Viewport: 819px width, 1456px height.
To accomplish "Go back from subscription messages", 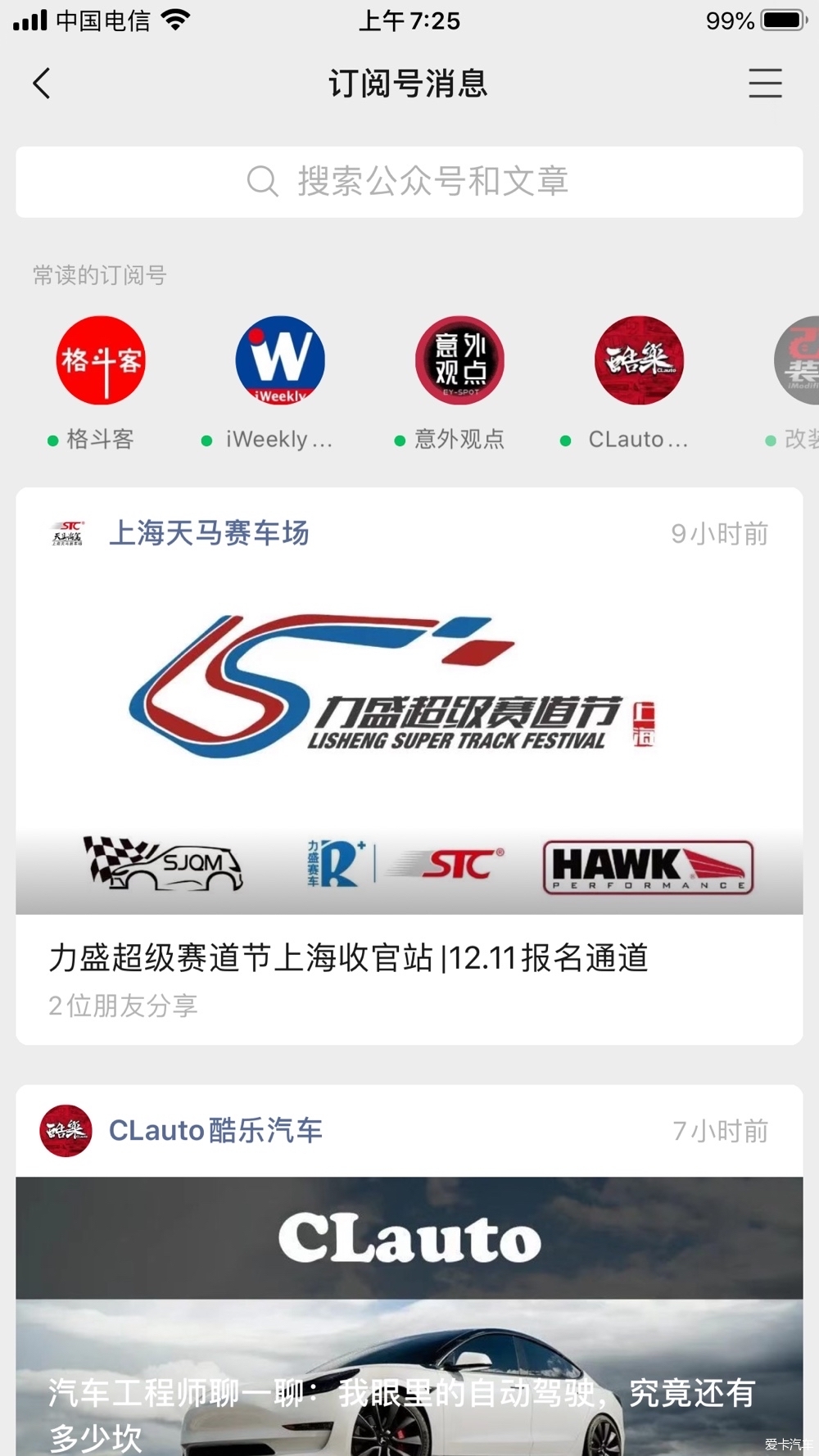I will [41, 84].
